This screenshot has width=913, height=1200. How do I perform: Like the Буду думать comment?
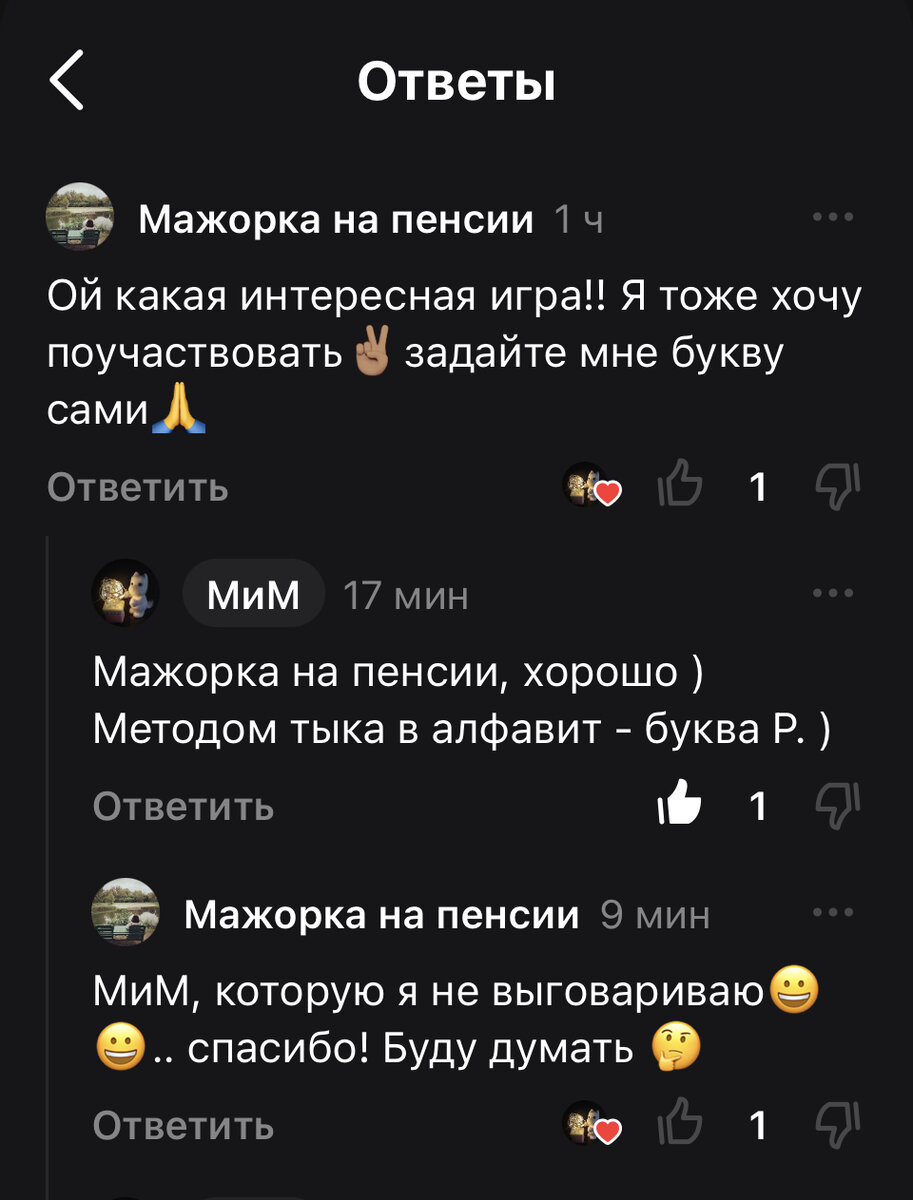coord(680,1125)
